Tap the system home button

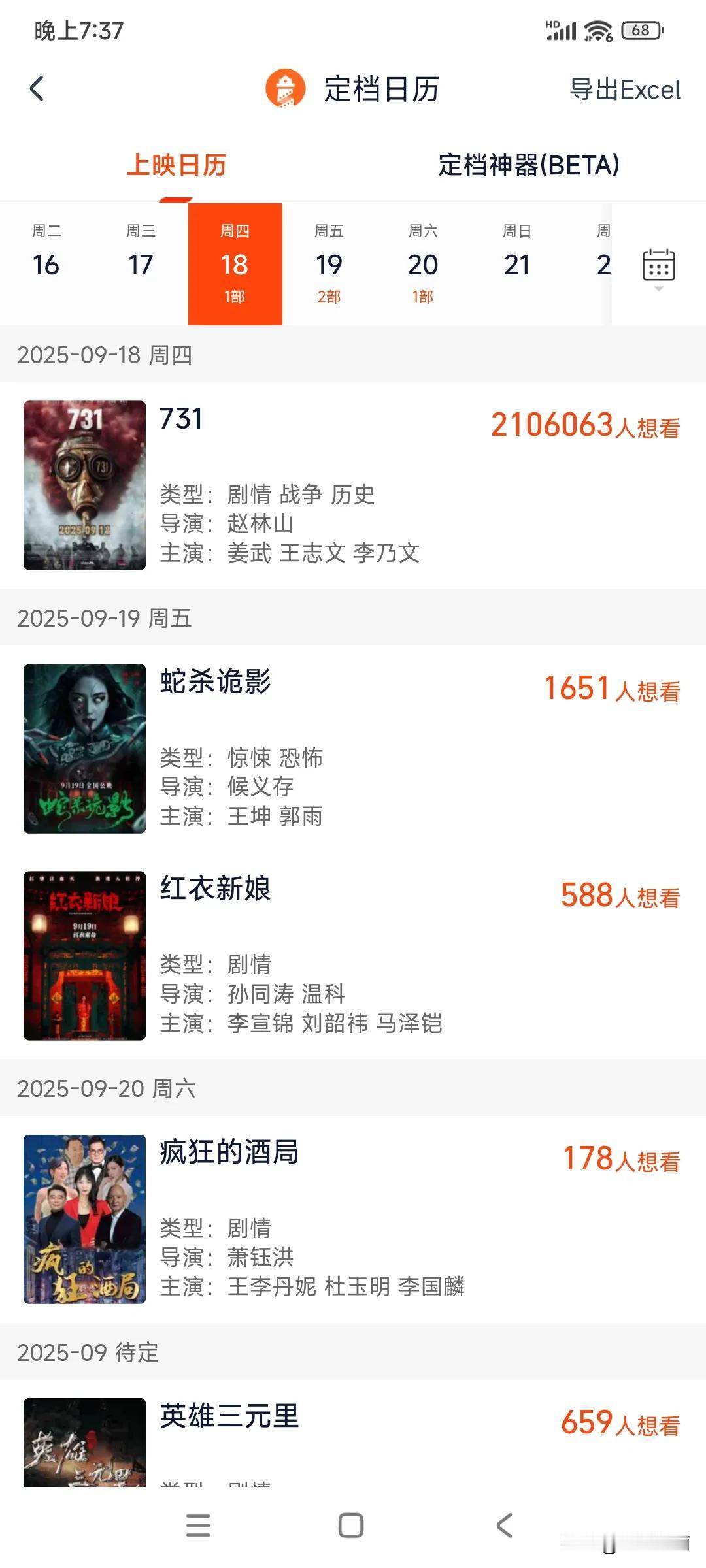[351, 1526]
